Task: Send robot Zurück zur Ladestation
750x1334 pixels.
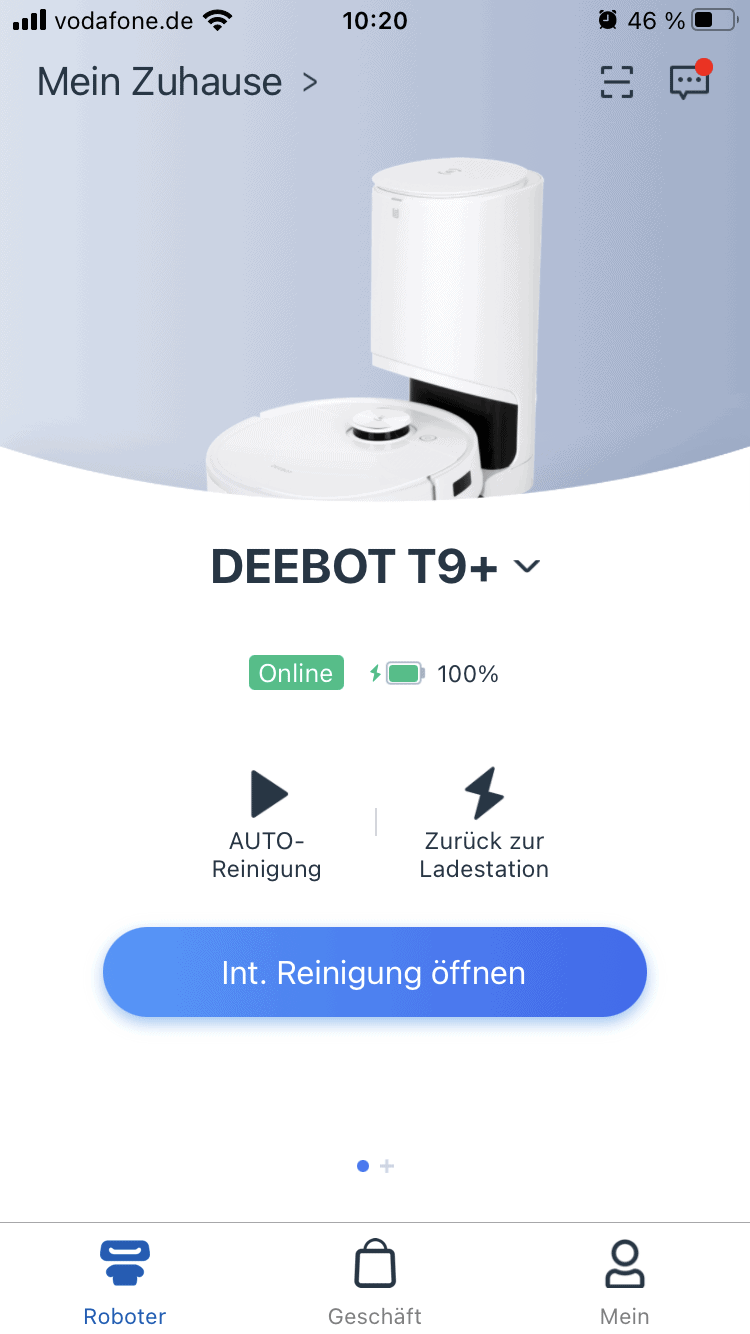Action: tap(484, 824)
